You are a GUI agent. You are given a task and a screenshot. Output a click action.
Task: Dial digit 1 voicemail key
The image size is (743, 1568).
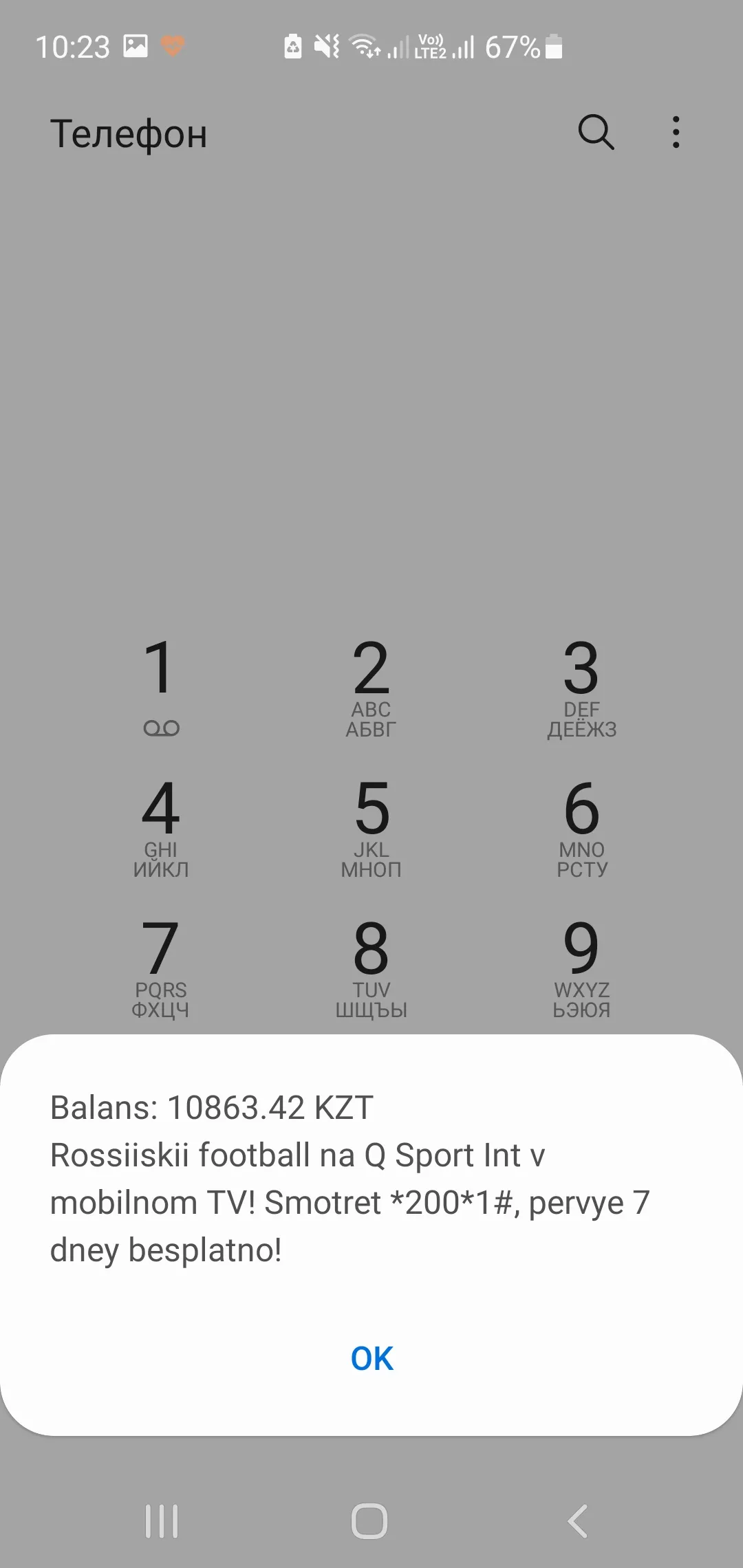pyautogui.click(x=161, y=688)
